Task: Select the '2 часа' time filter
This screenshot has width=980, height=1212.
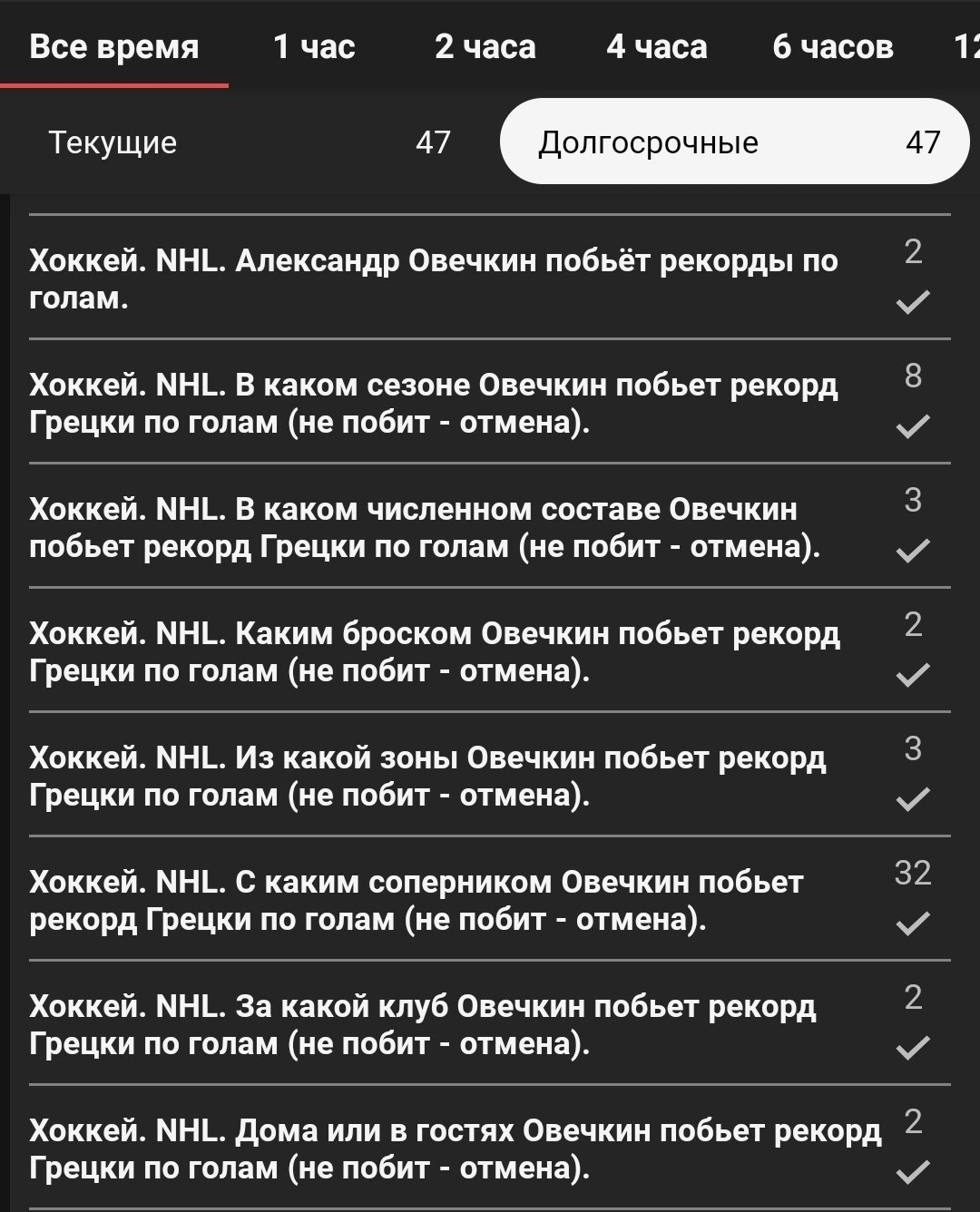Action: click(x=485, y=46)
